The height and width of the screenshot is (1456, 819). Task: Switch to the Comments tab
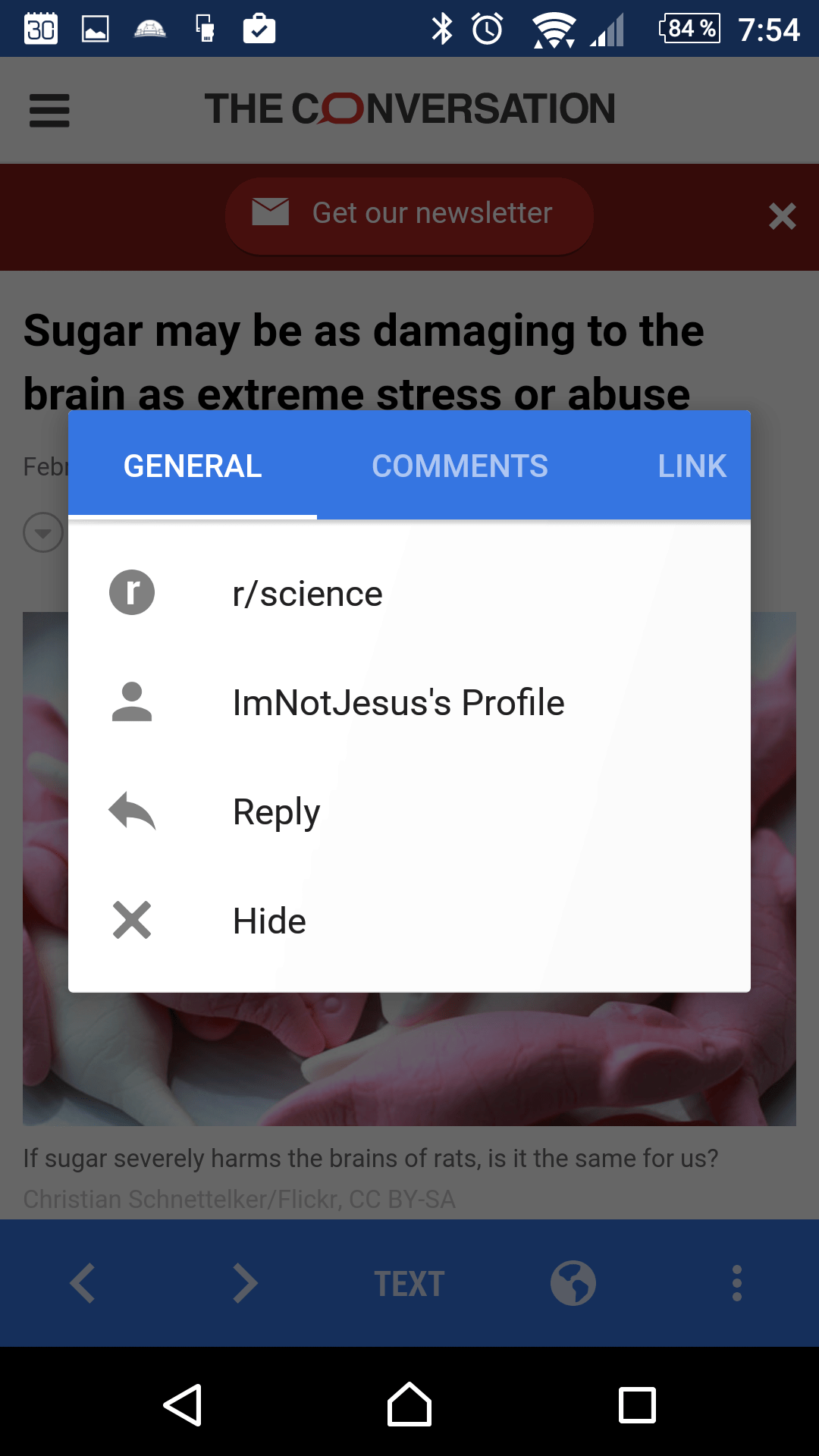(x=460, y=466)
